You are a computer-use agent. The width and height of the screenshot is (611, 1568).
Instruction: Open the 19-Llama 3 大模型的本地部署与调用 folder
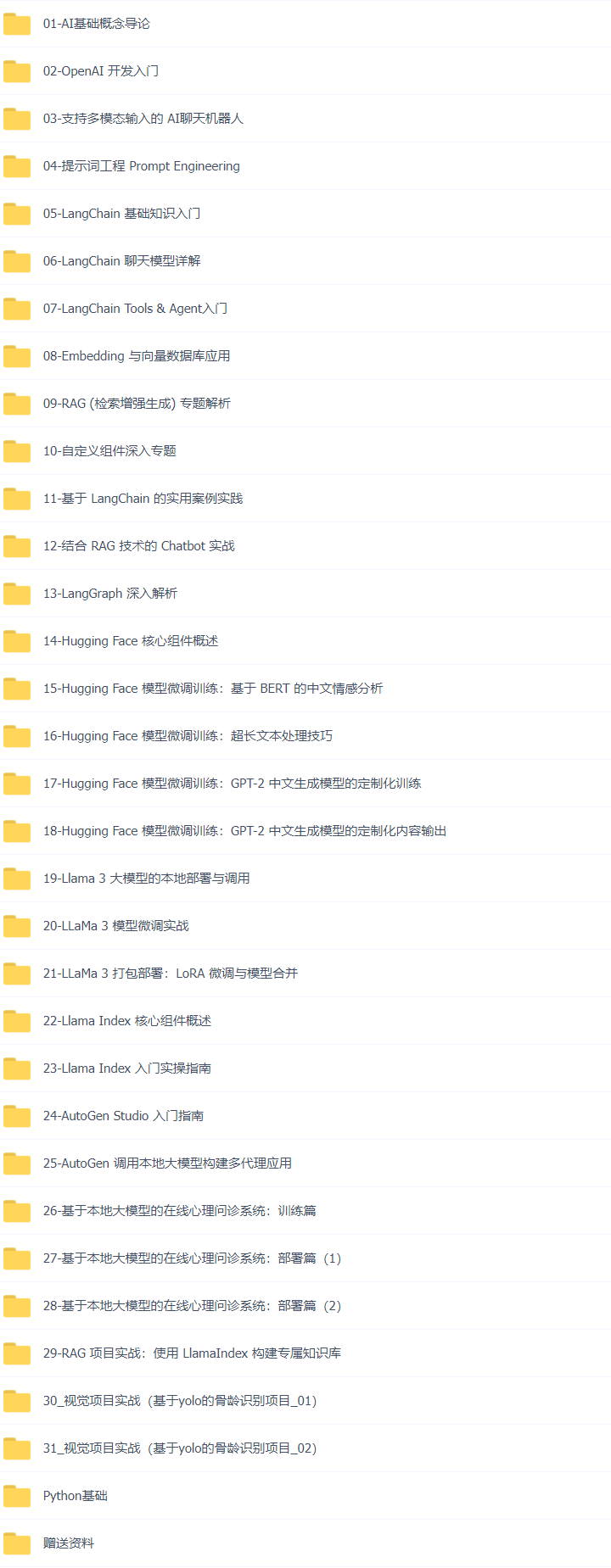tap(146, 879)
